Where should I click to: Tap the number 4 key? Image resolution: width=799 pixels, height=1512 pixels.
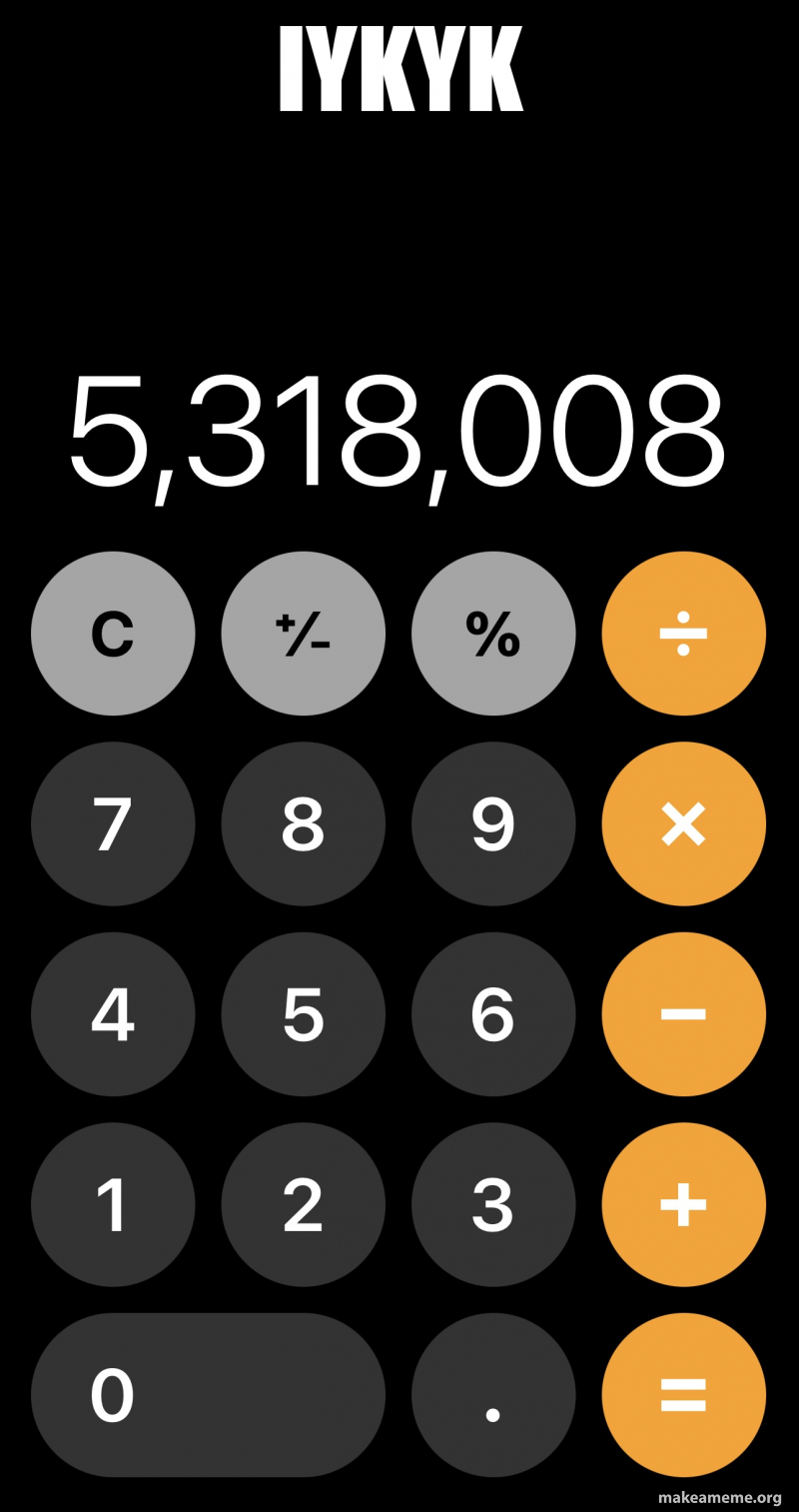(x=113, y=1014)
